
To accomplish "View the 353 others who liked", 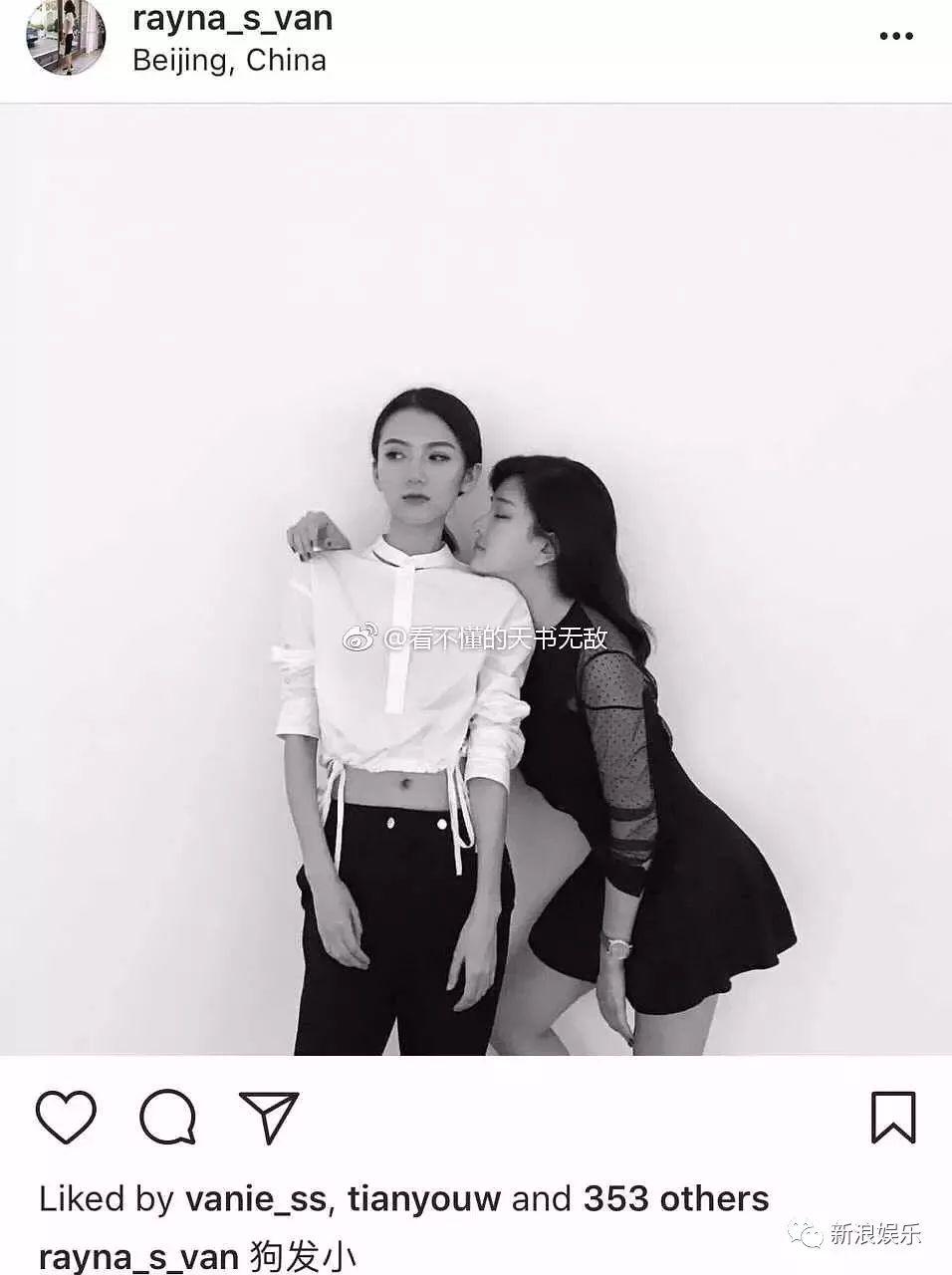I will click(675, 1199).
